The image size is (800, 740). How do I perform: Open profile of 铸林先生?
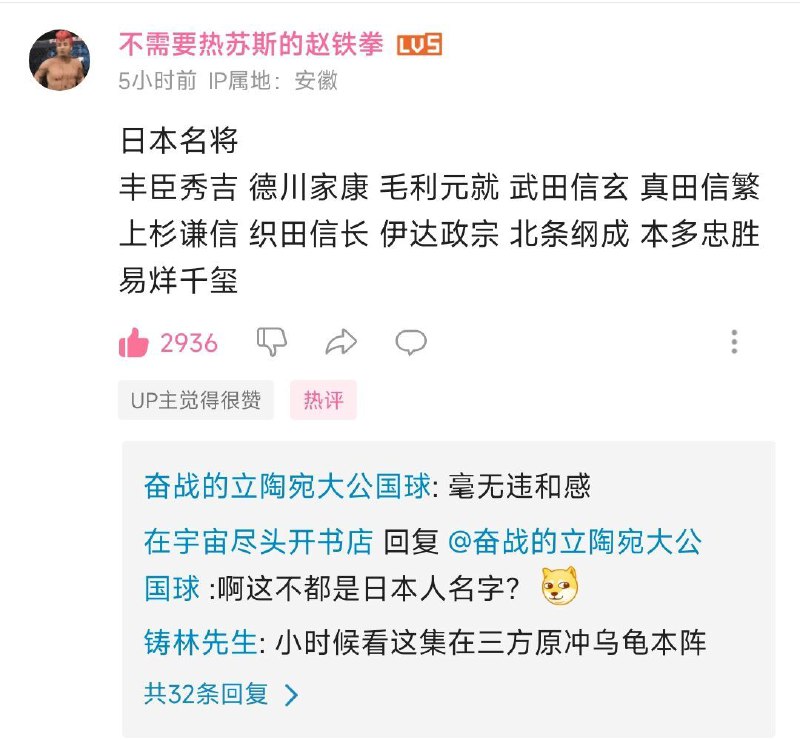tap(200, 642)
